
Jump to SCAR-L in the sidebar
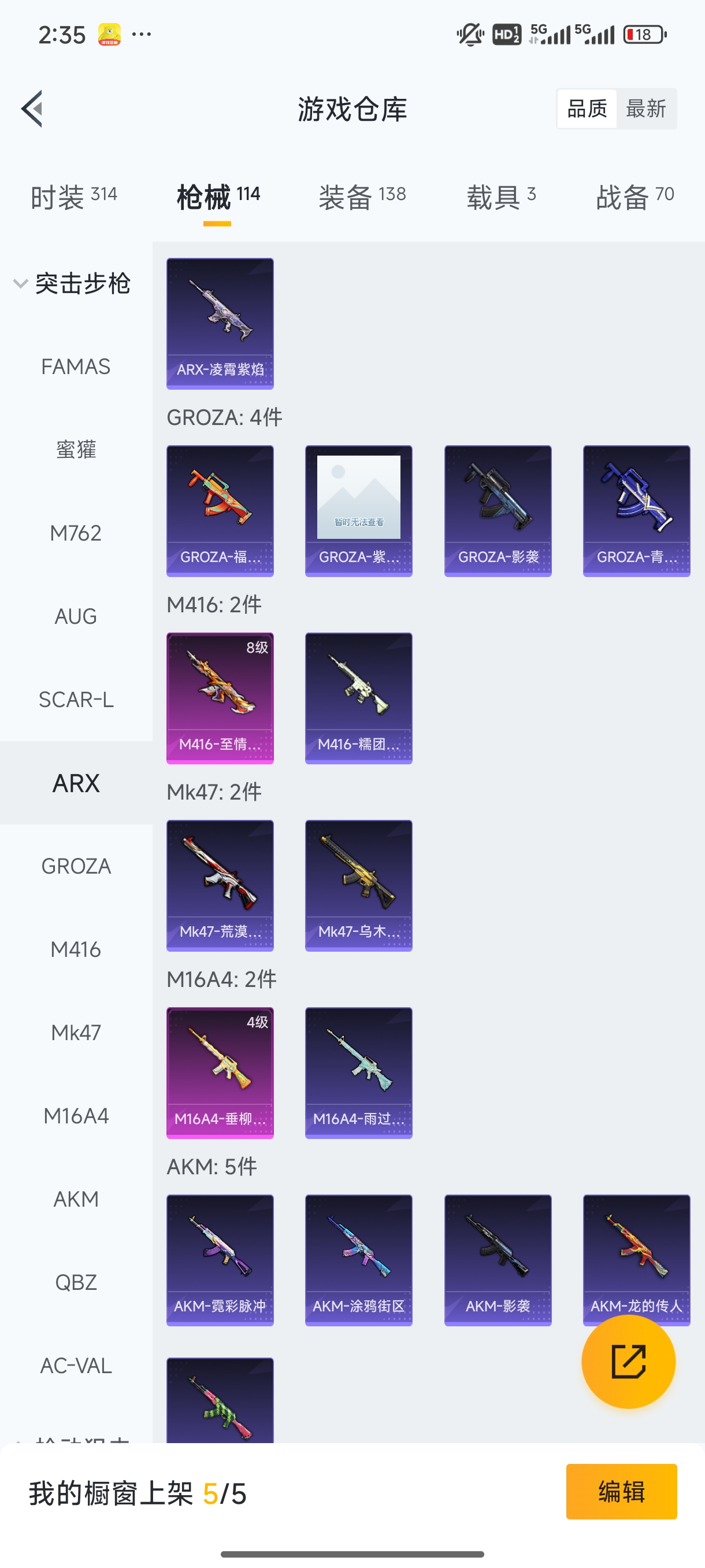[x=76, y=700]
